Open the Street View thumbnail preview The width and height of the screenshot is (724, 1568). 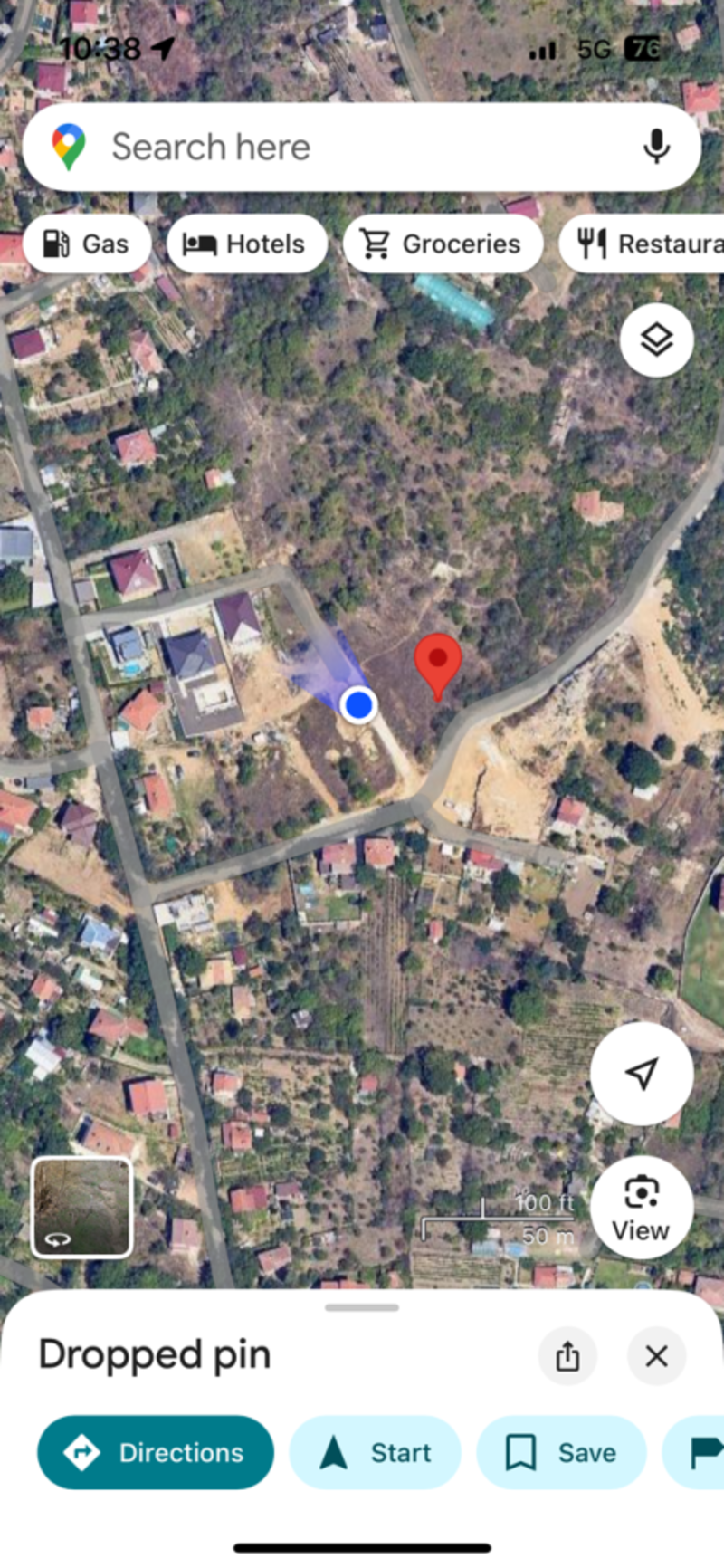[81, 1207]
